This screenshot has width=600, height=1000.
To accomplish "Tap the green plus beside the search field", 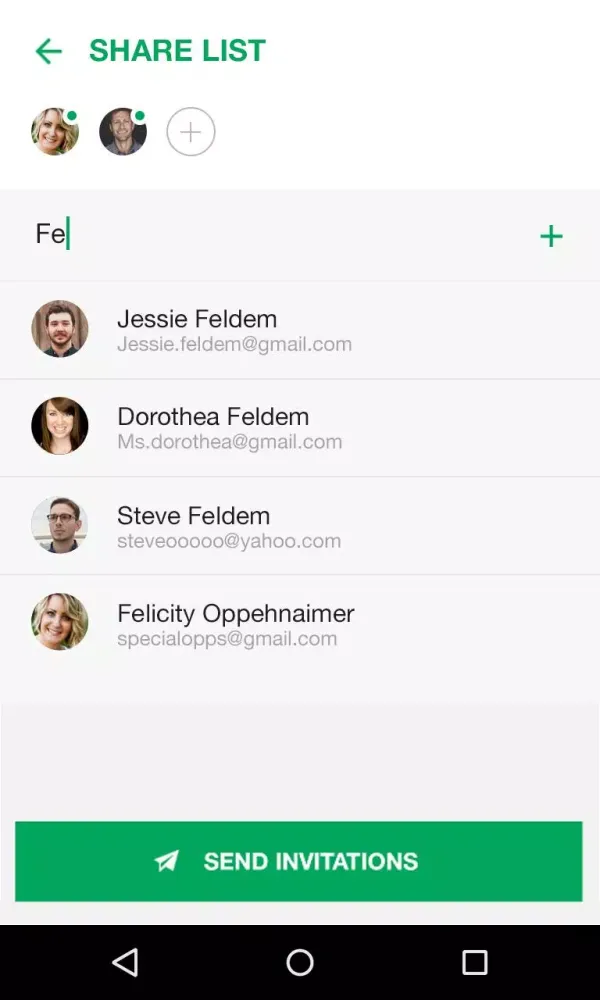I will click(551, 236).
